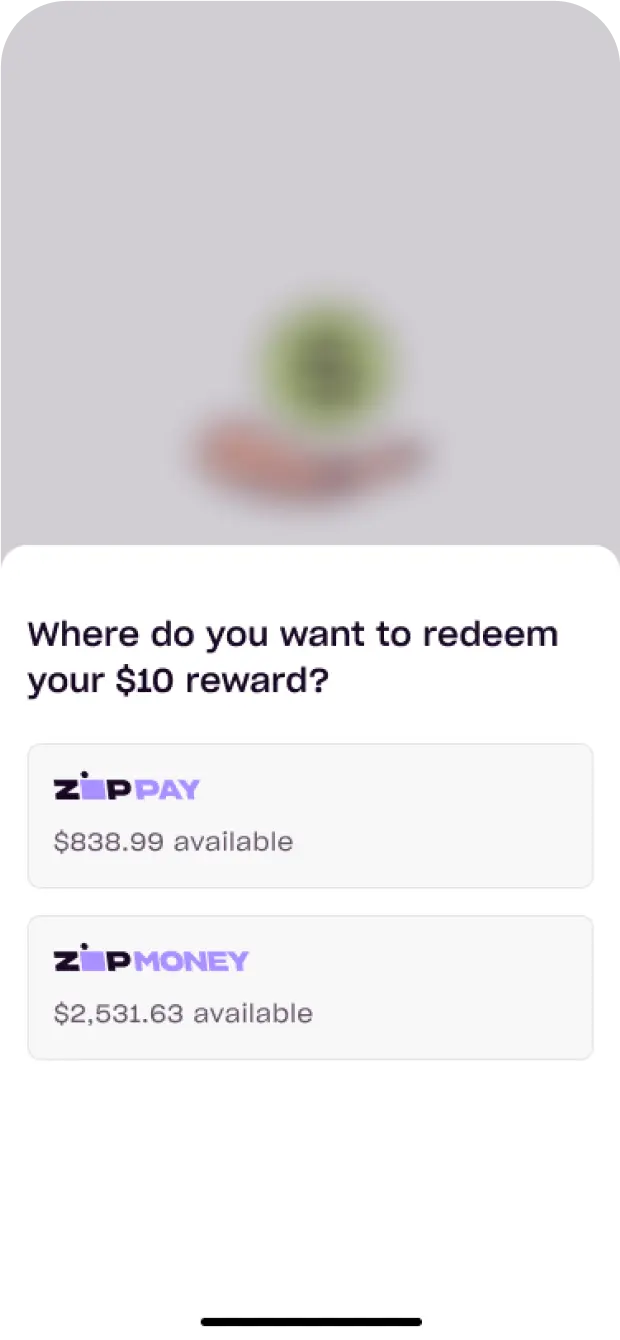Viewport: 620px width, 1340px height.
Task: Select Zip Pay to redeem the reward
Action: point(310,815)
